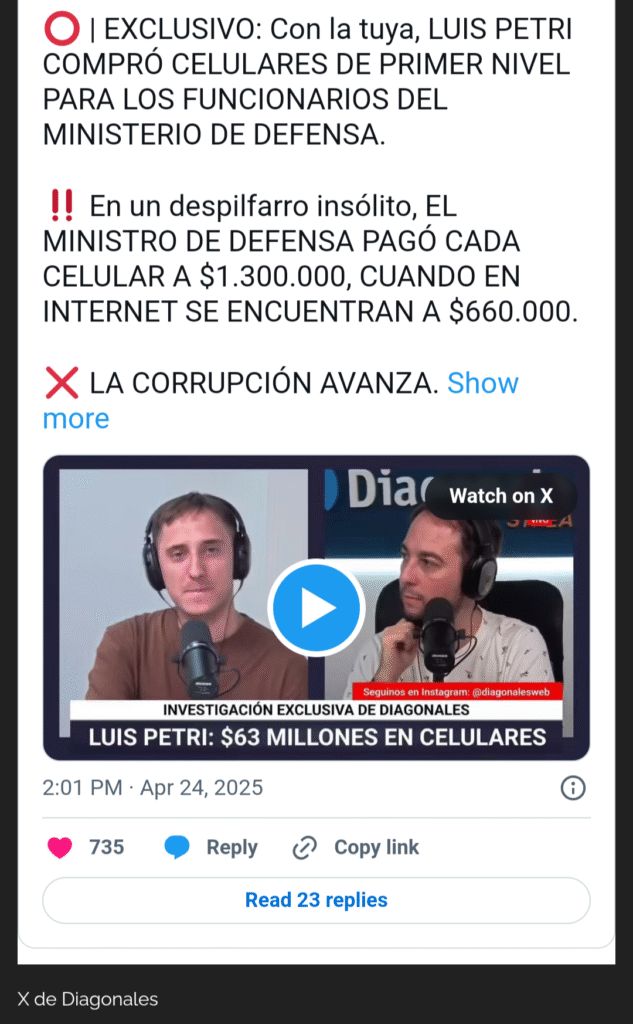
Task: Reply to this tweet
Action: (x=212, y=848)
